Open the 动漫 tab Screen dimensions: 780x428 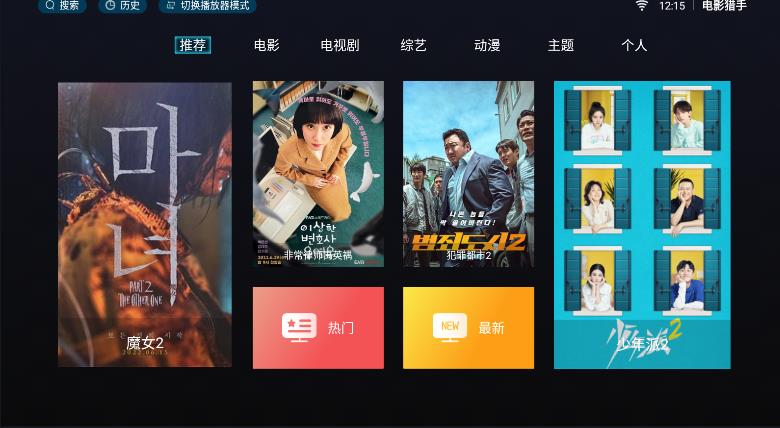[x=487, y=45]
